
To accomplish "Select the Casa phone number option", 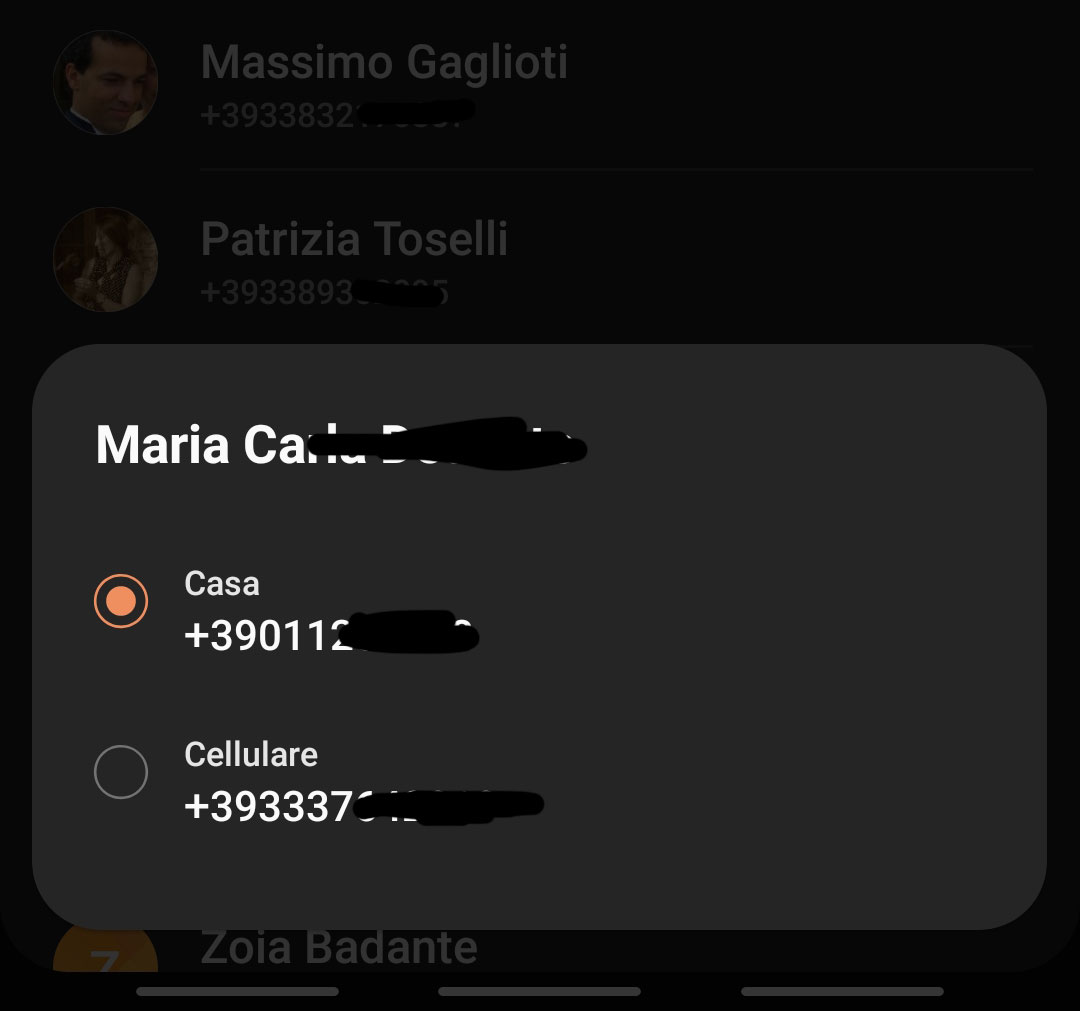I will [x=121, y=601].
